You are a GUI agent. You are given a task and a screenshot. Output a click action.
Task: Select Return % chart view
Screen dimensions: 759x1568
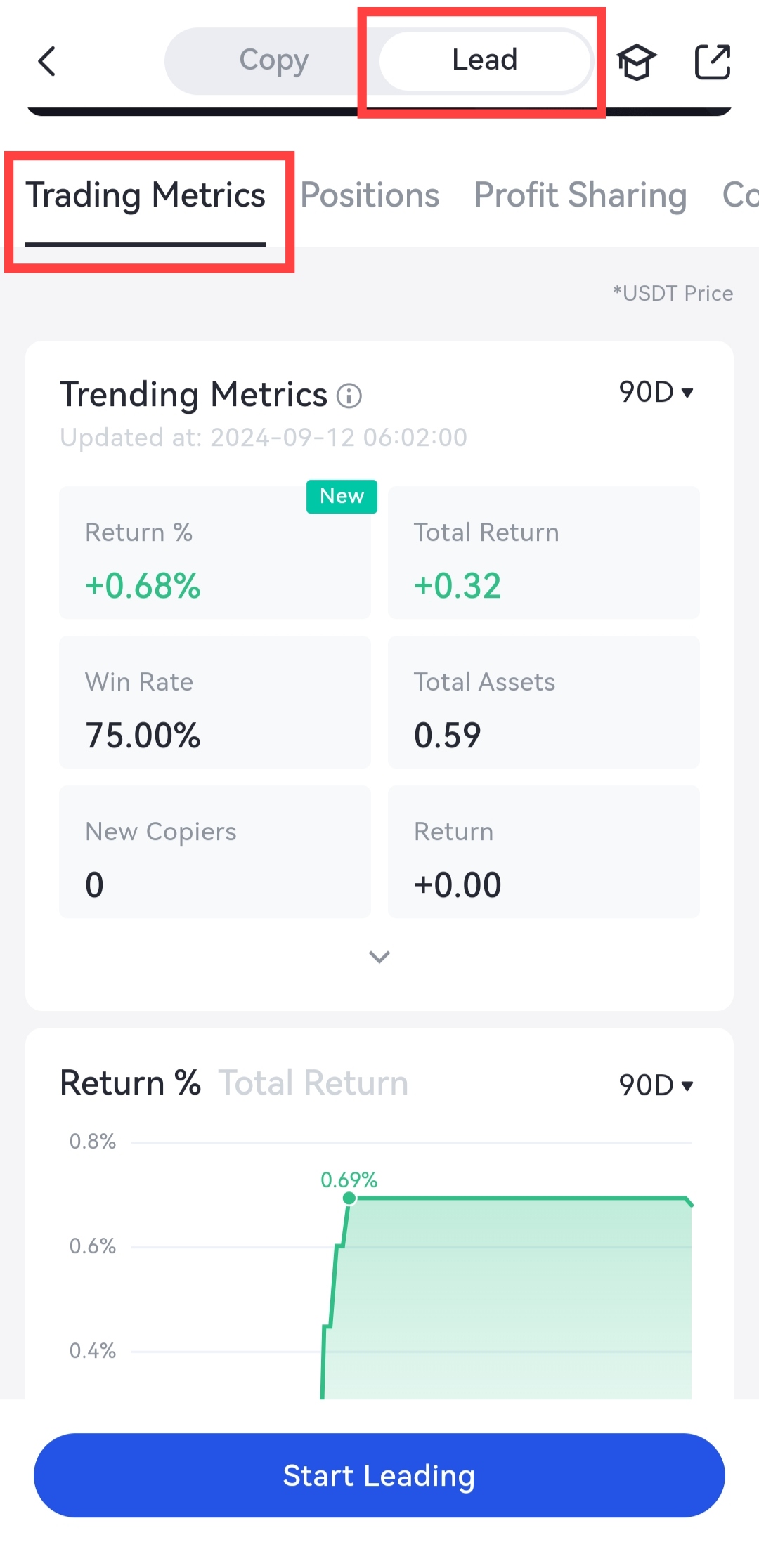(131, 1083)
